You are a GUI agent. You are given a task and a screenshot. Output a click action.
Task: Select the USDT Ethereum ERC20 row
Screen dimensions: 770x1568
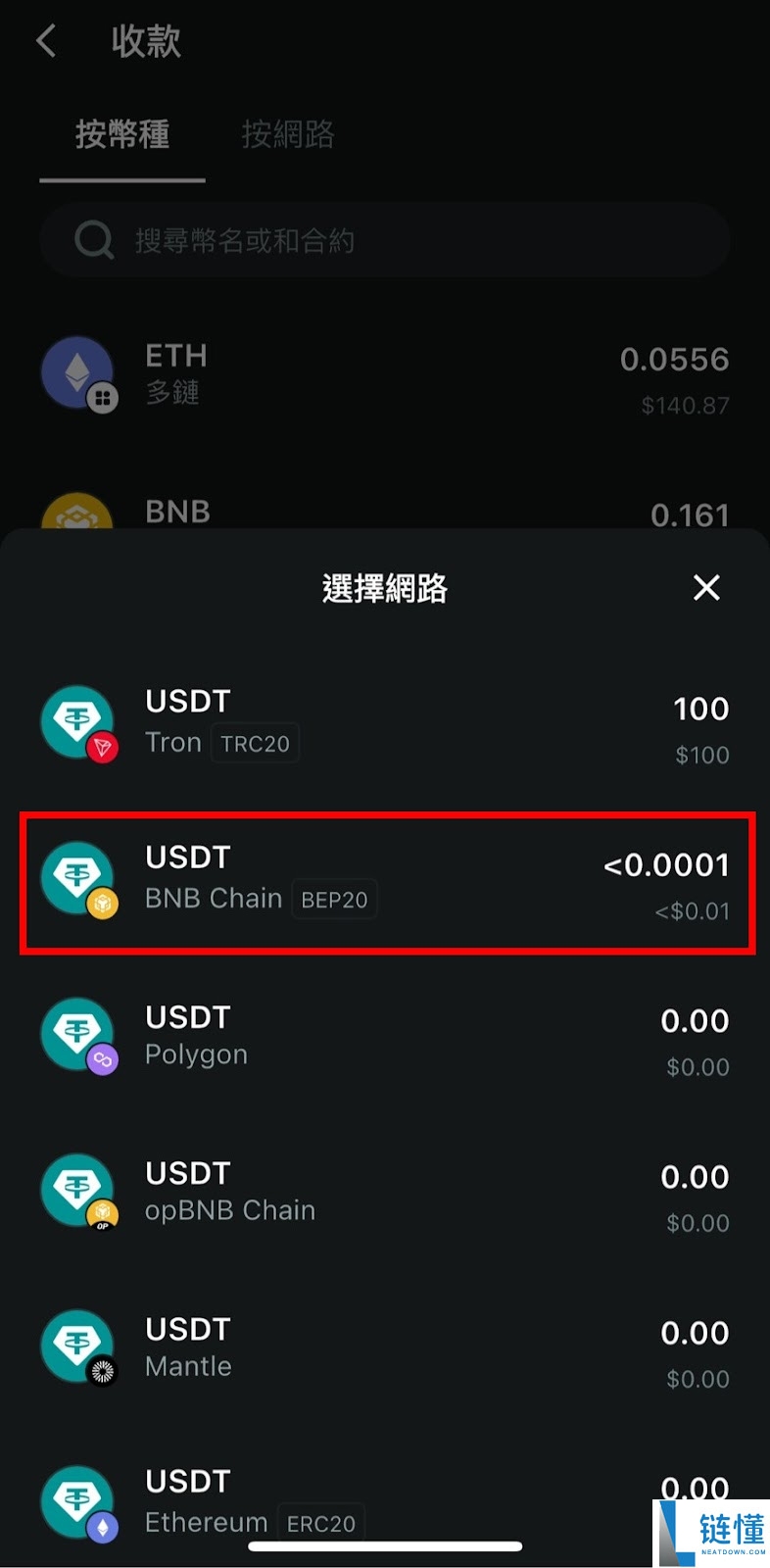[x=385, y=1501]
